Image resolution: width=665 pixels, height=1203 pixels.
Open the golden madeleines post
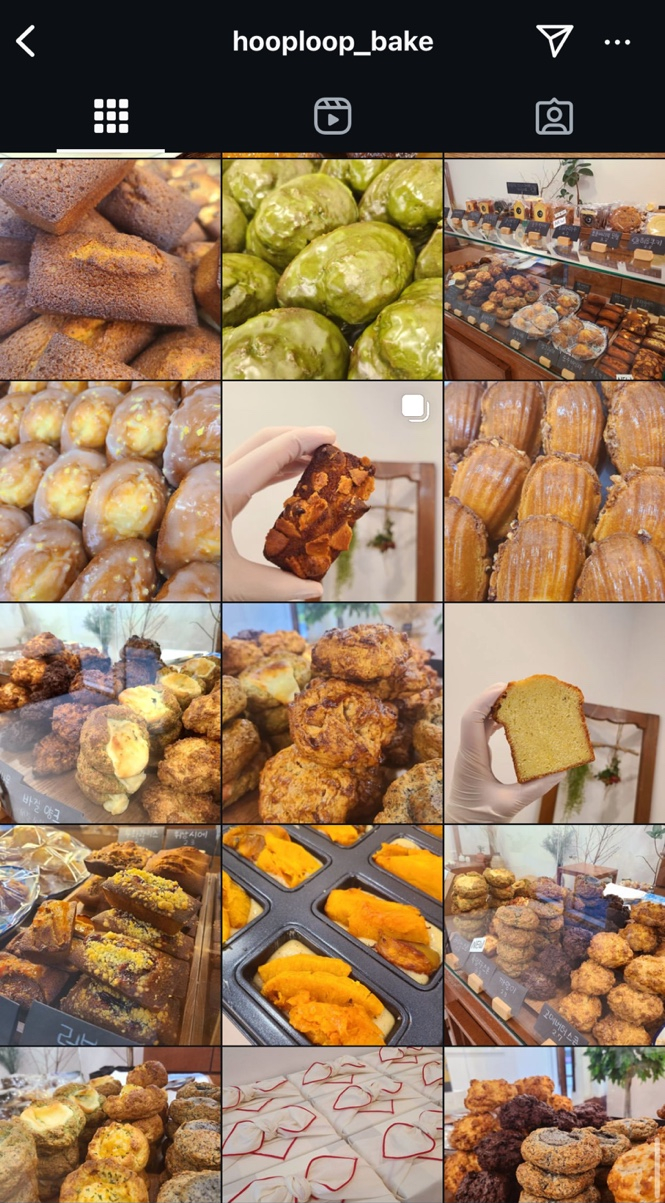tap(554, 491)
